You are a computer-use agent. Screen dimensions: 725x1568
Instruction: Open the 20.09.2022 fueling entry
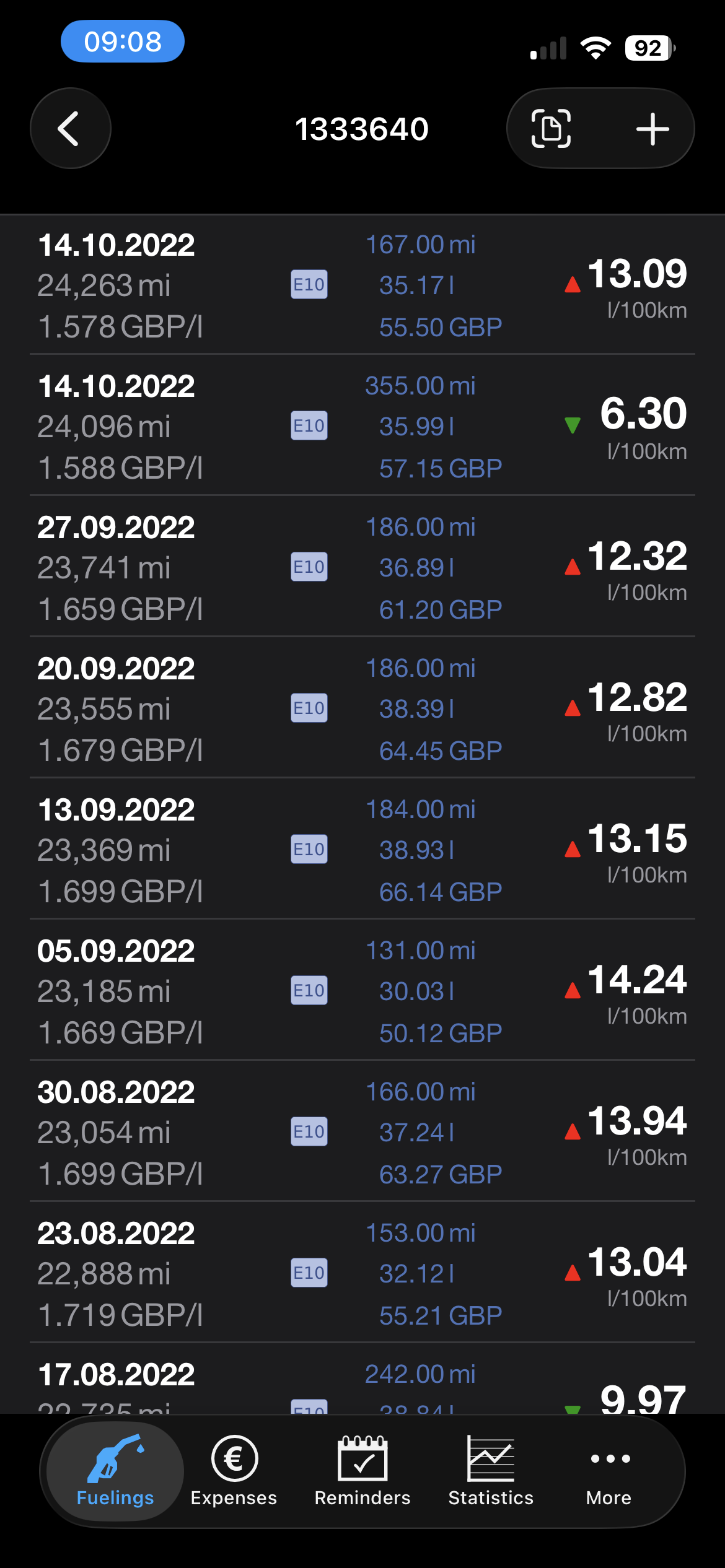coord(362,708)
